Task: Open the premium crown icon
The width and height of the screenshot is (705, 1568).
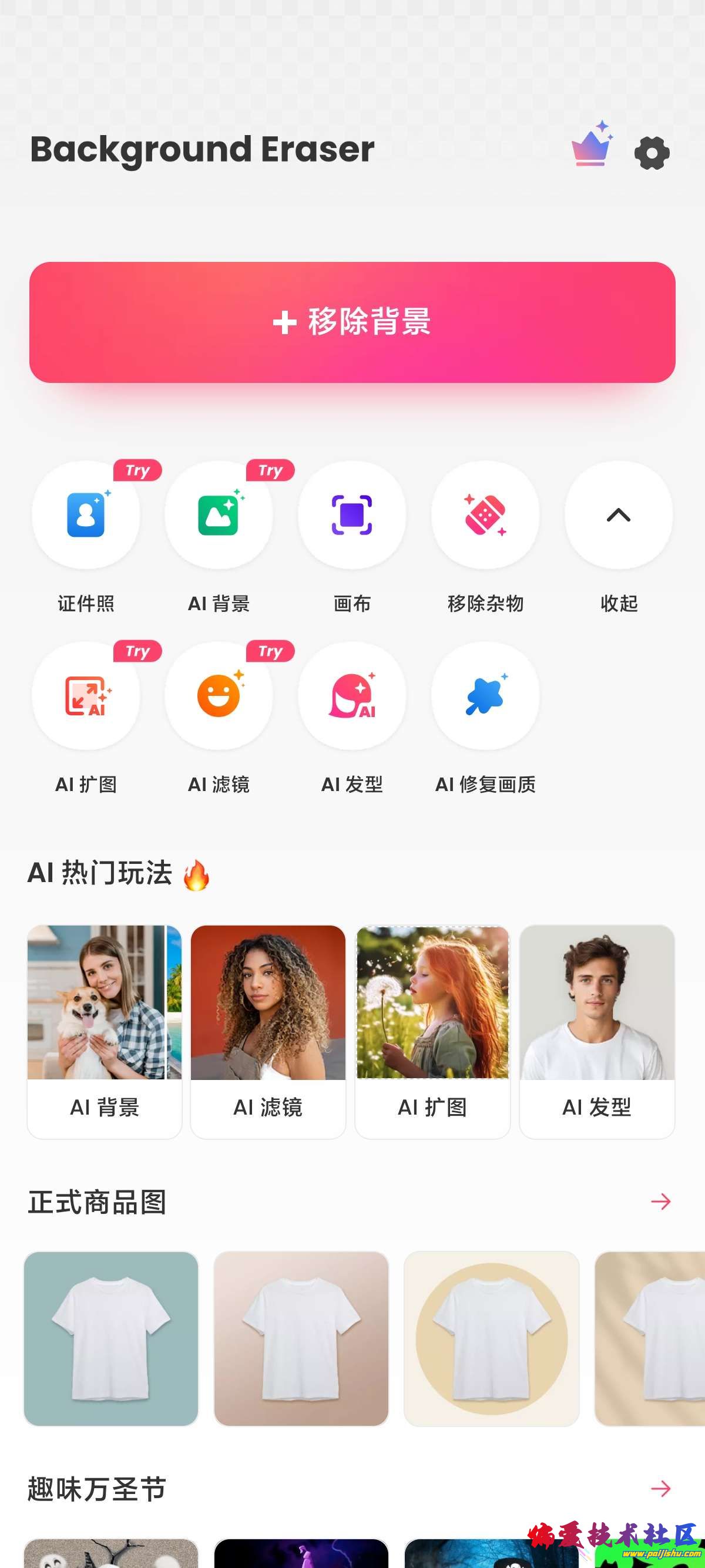Action: (590, 146)
